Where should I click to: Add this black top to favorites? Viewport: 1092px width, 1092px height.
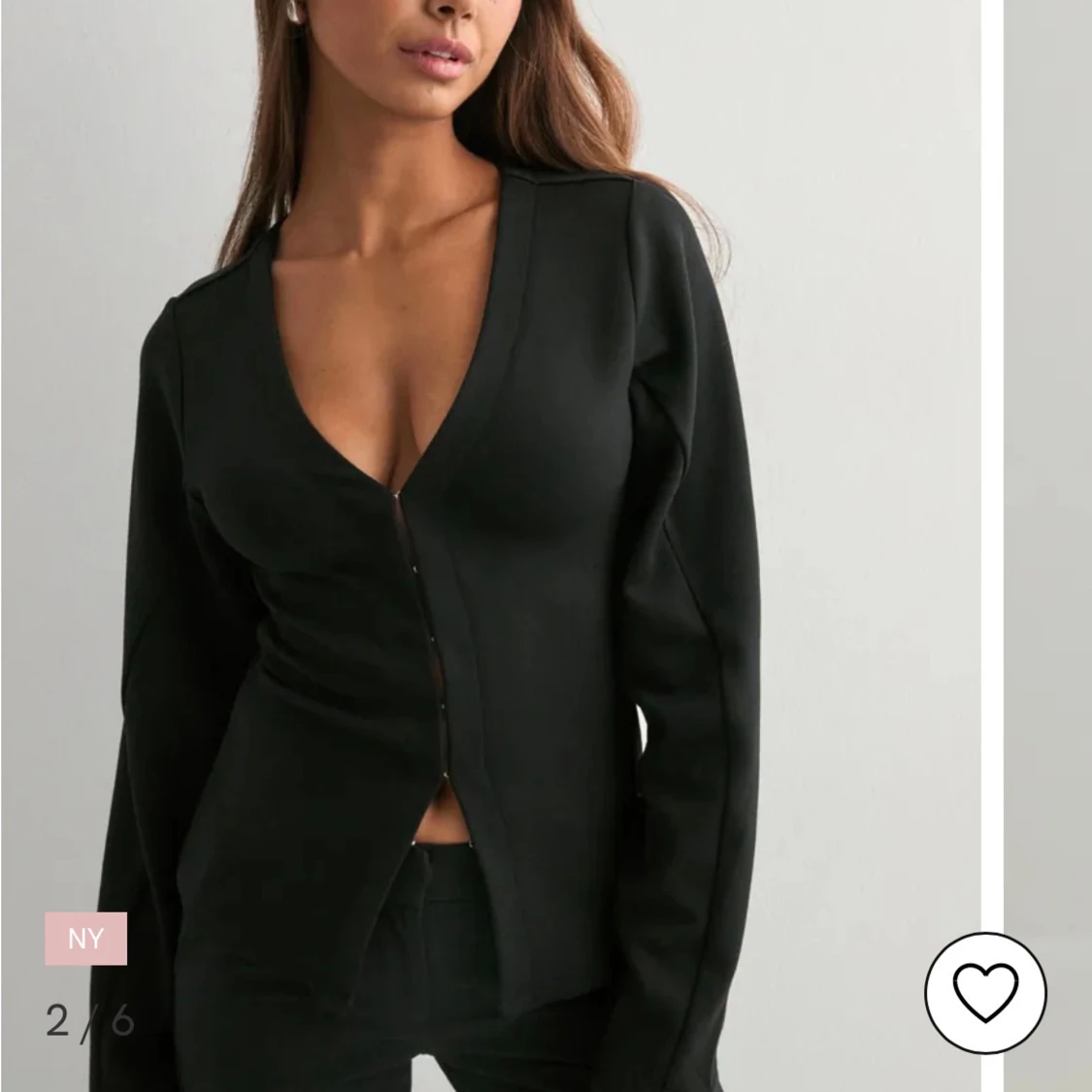click(985, 992)
